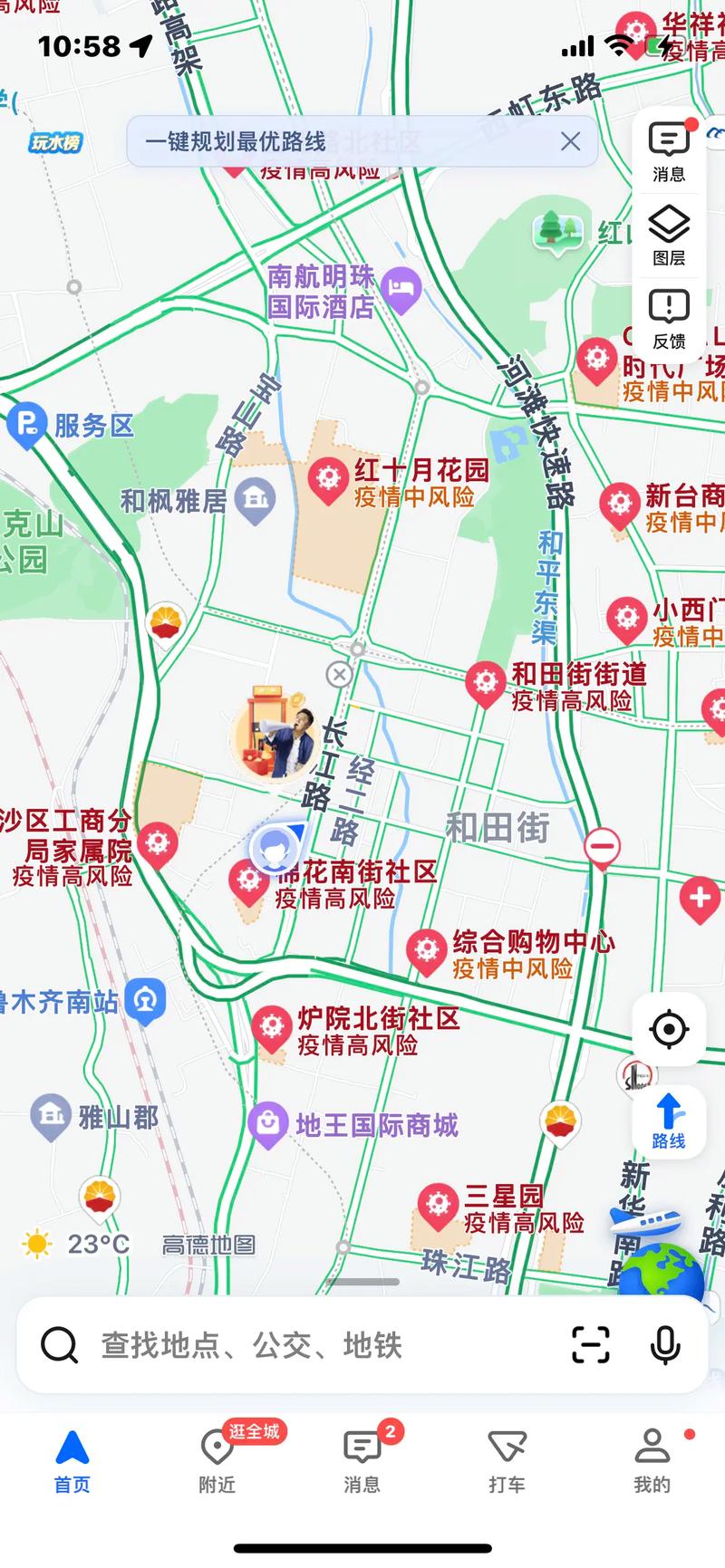
Task: Tap the microphone icon for voice search
Action: [663, 1344]
